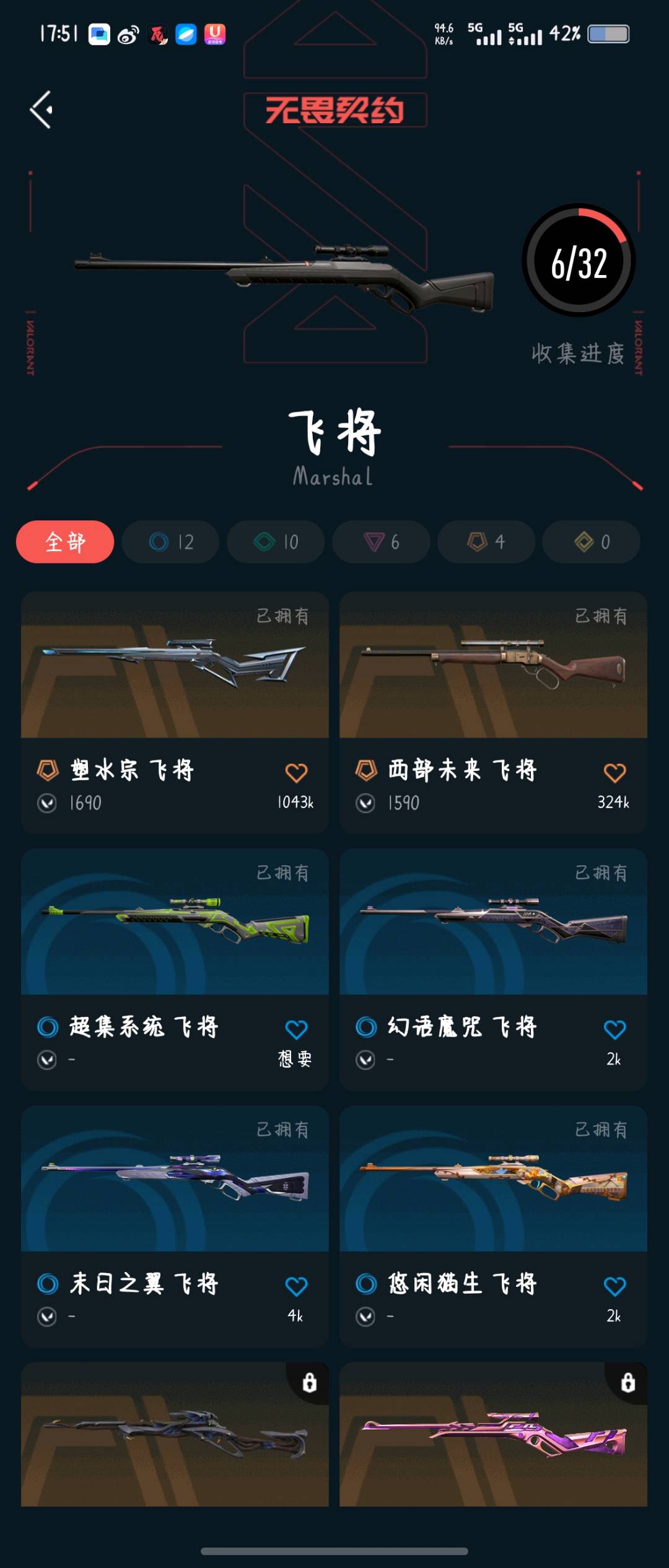Tap the heart on 超集系统 飞将
Image resolution: width=669 pixels, height=1568 pixels.
296,1029
